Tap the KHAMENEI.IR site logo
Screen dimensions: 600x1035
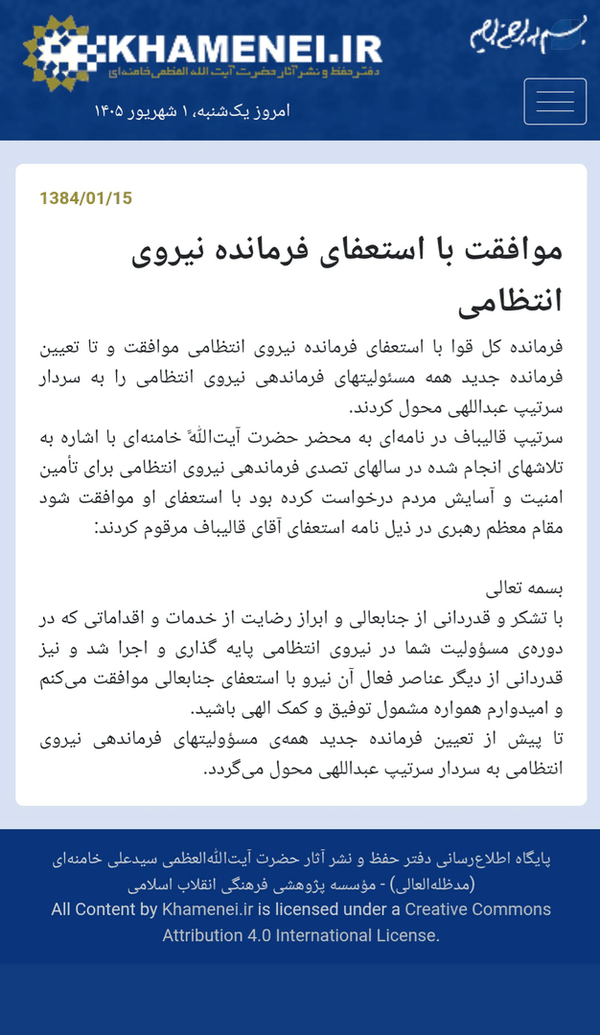[x=202, y=53]
